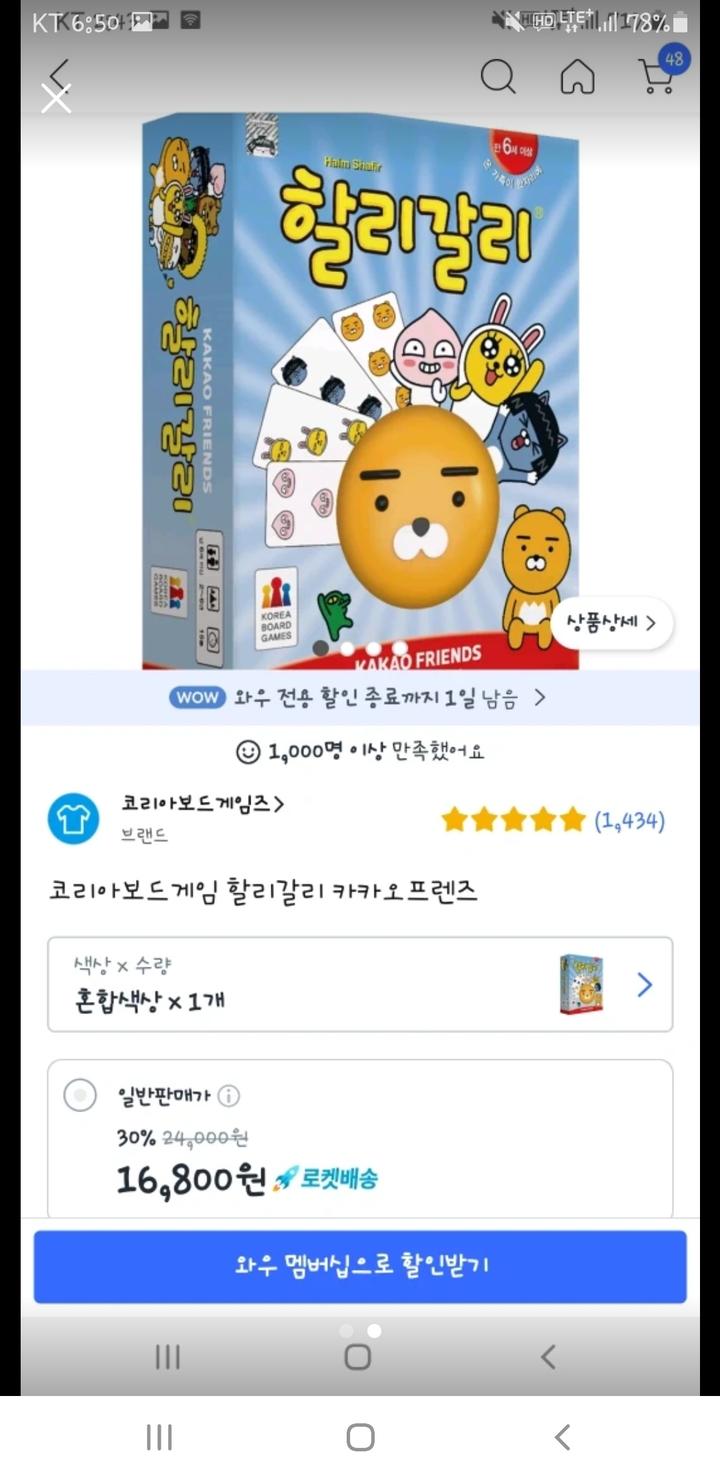Image resolution: width=720 pixels, height=1480 pixels.
Task: View the 1,434 star reviews
Action: [x=552, y=821]
